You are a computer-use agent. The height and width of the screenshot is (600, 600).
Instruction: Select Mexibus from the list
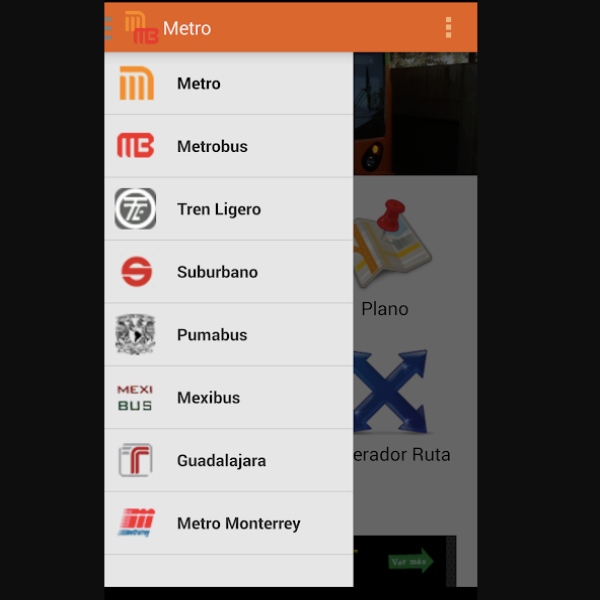click(228, 398)
